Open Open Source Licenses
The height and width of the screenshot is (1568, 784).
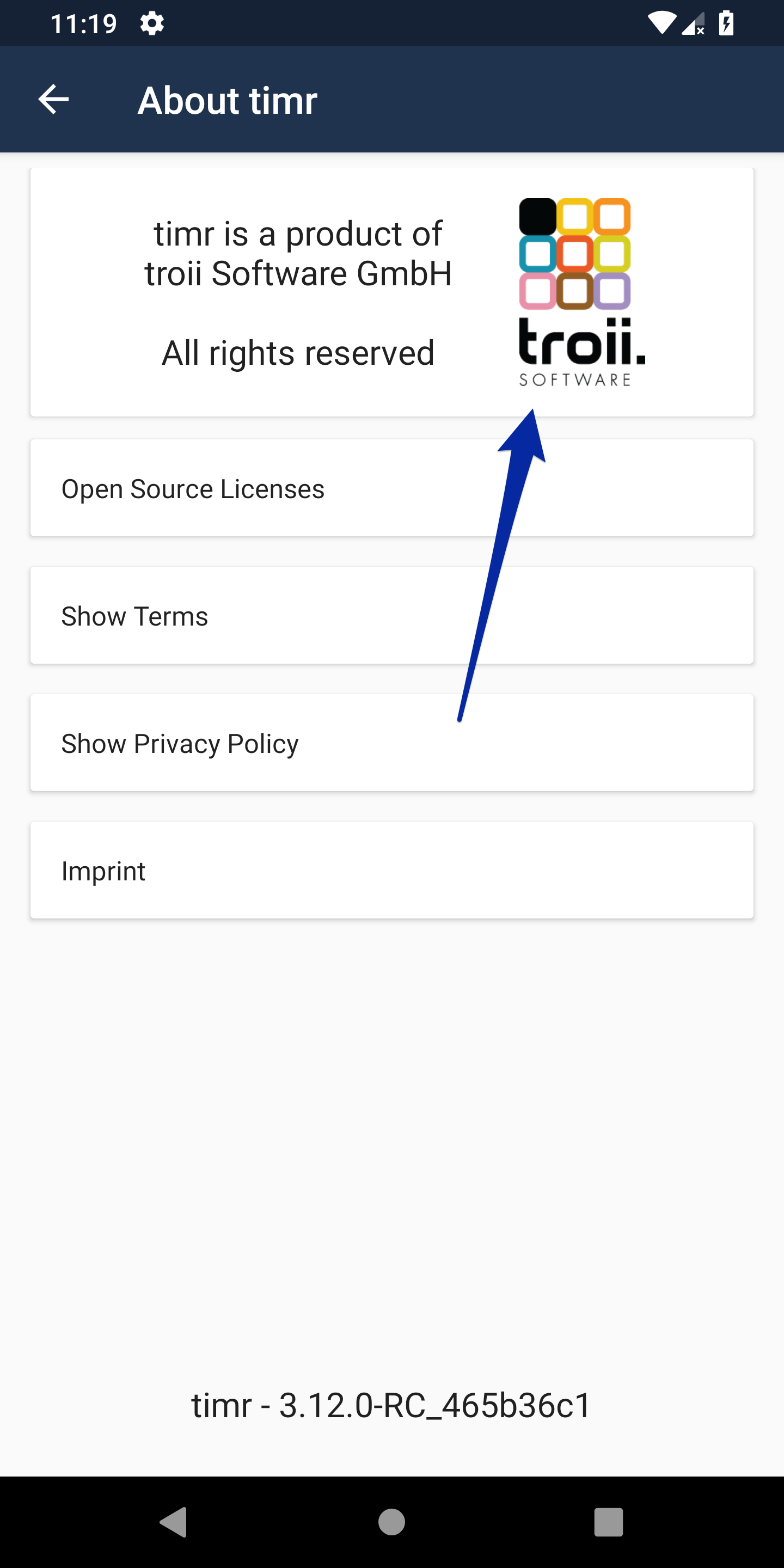[392, 488]
